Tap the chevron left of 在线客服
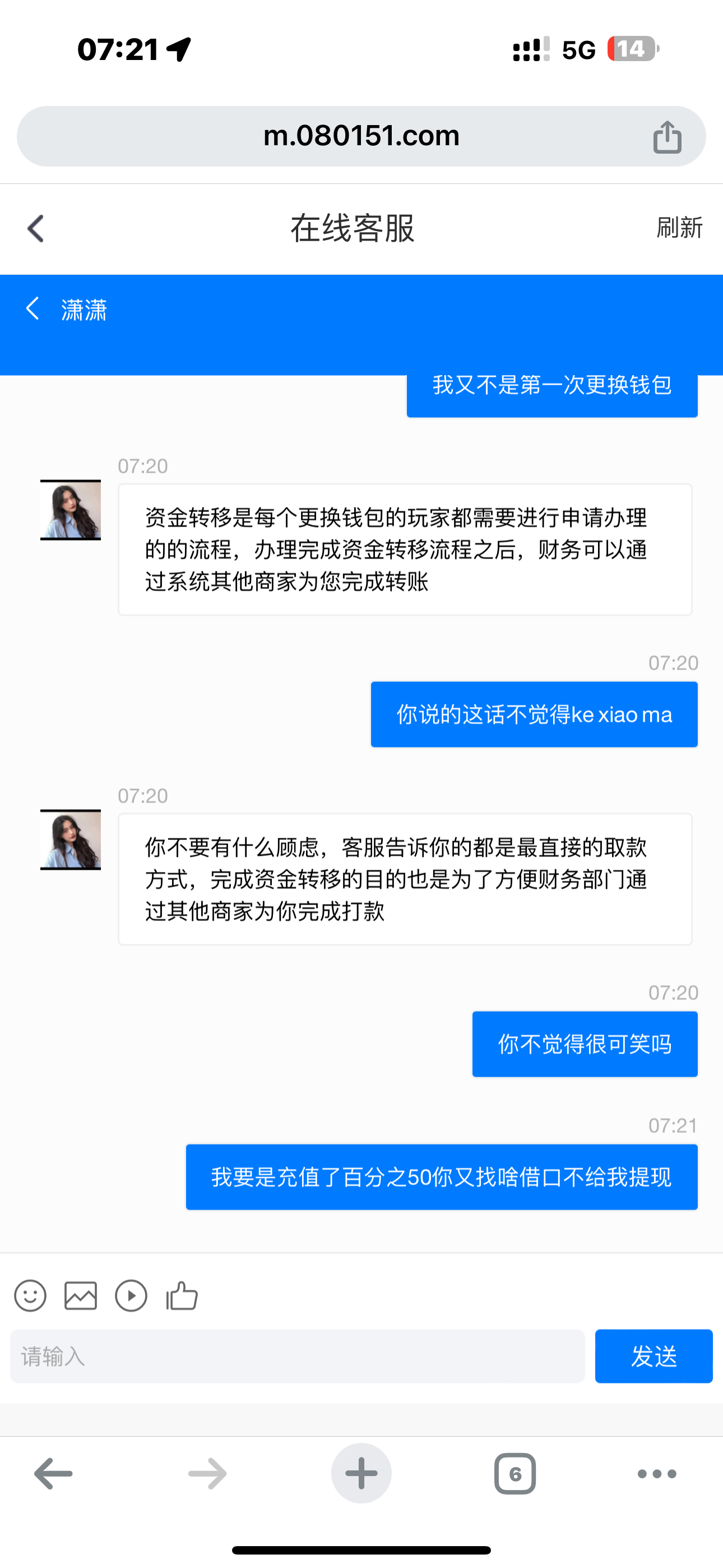This screenshot has height=1568, width=723. click(35, 229)
